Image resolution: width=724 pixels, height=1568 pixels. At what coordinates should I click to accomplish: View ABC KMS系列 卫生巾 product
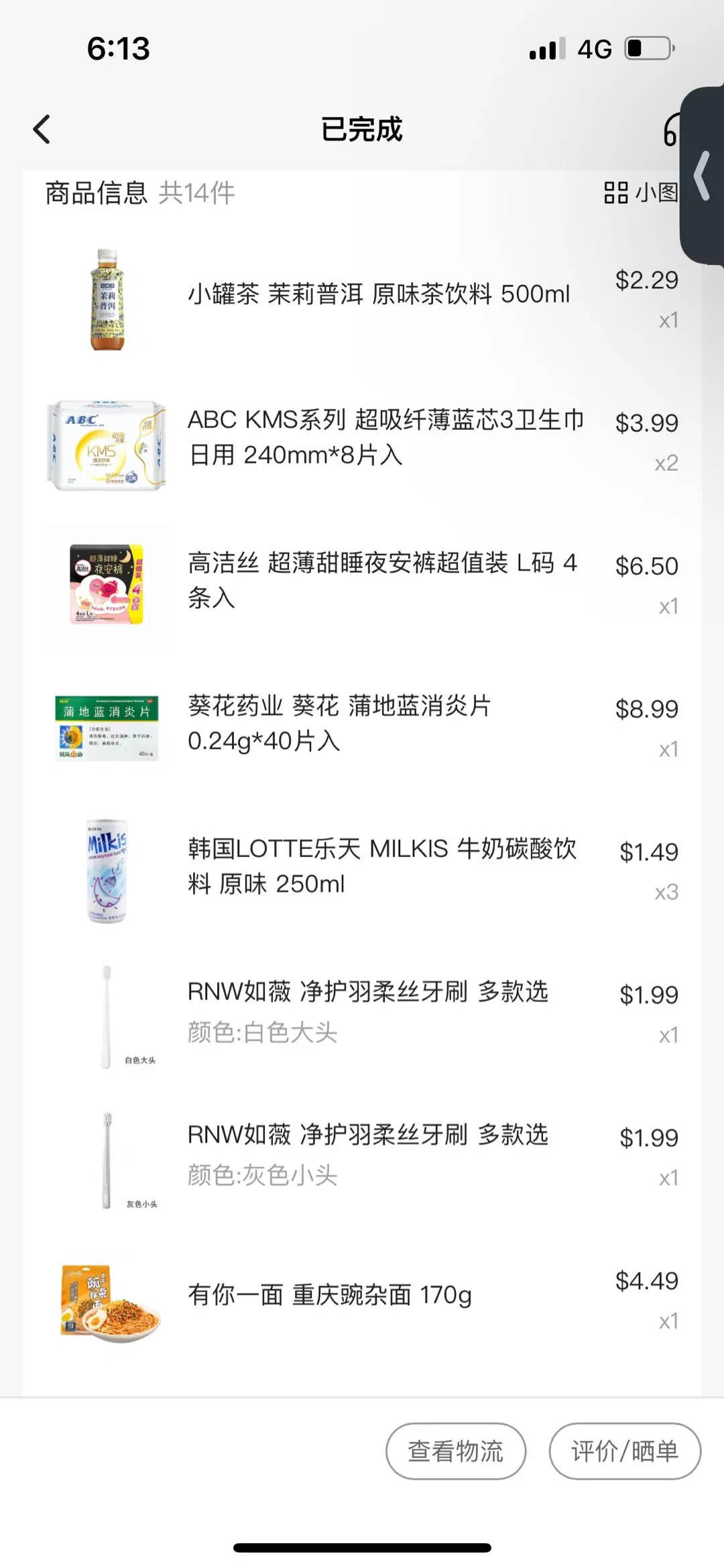click(x=385, y=437)
